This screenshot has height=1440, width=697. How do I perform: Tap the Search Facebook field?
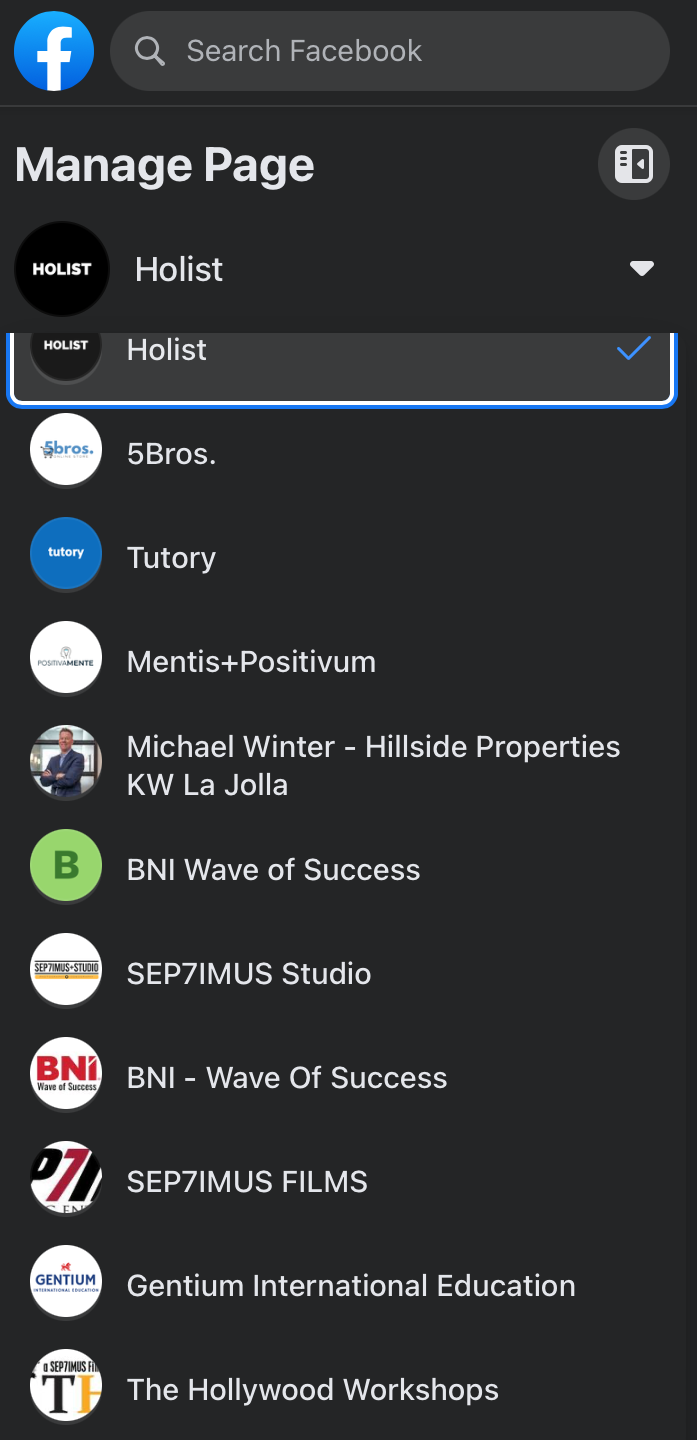click(x=390, y=51)
